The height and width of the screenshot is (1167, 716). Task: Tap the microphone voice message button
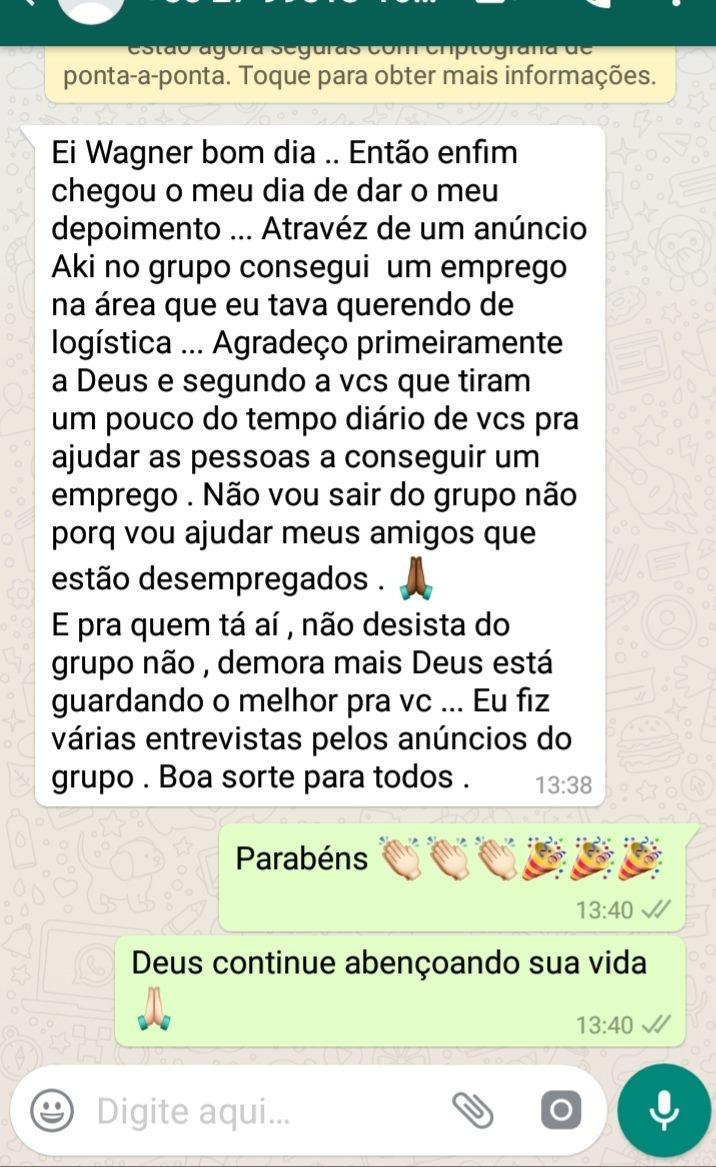(x=664, y=1110)
